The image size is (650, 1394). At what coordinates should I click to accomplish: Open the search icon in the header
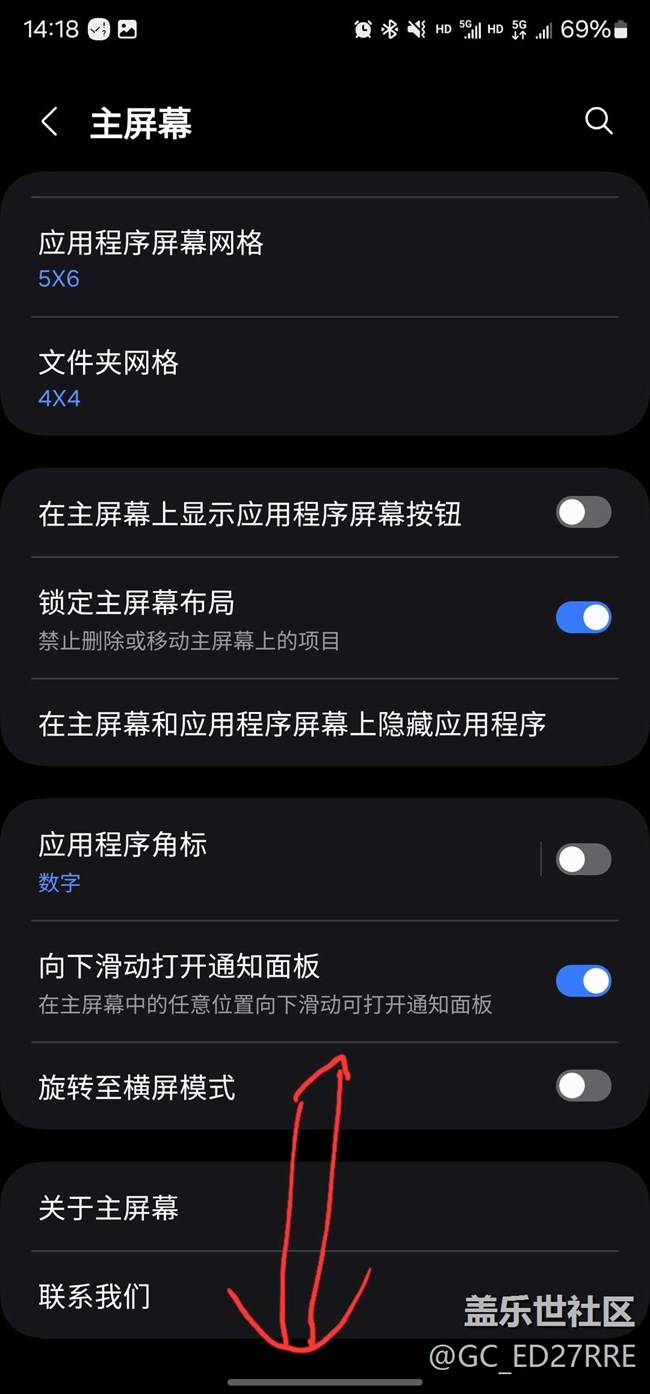pyautogui.click(x=598, y=121)
